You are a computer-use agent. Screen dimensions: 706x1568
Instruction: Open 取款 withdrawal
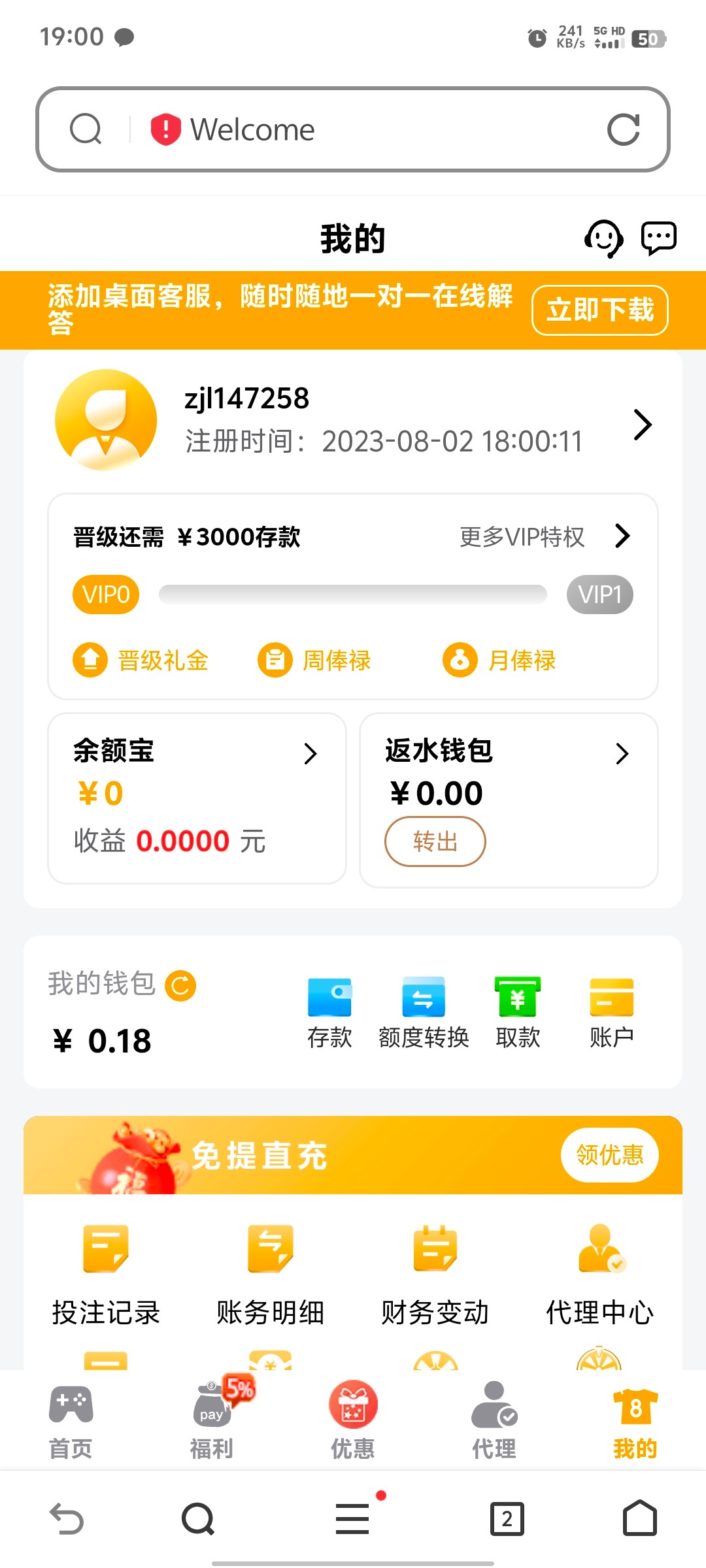click(x=518, y=1011)
